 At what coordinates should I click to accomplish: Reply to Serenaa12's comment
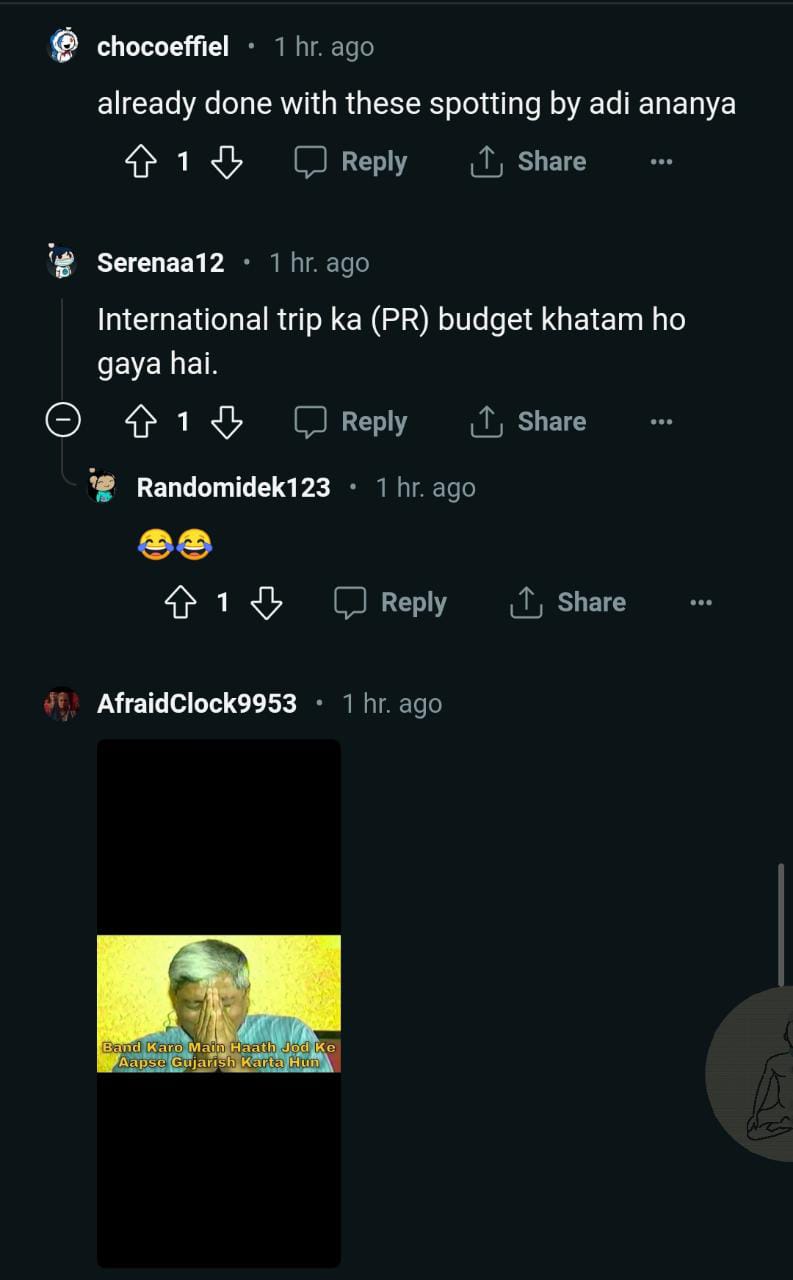(351, 422)
